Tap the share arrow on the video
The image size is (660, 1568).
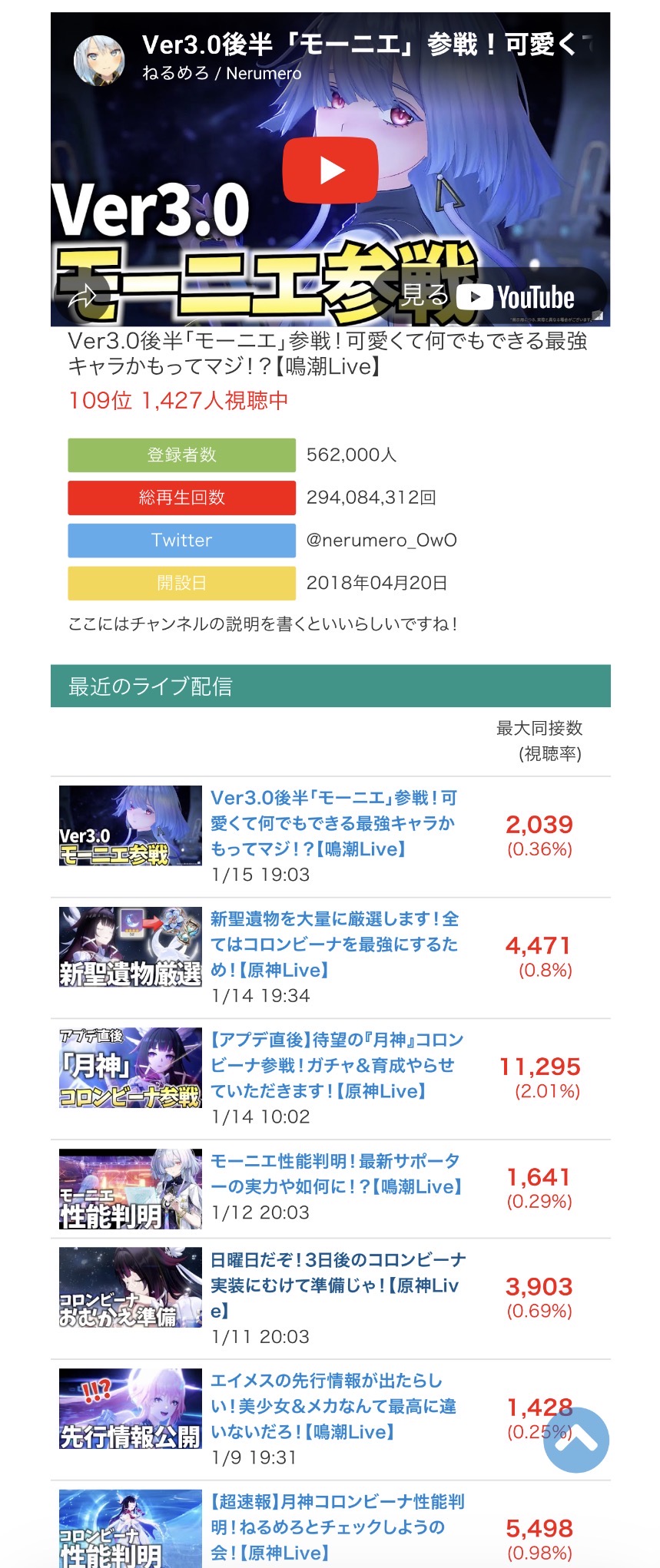83,297
